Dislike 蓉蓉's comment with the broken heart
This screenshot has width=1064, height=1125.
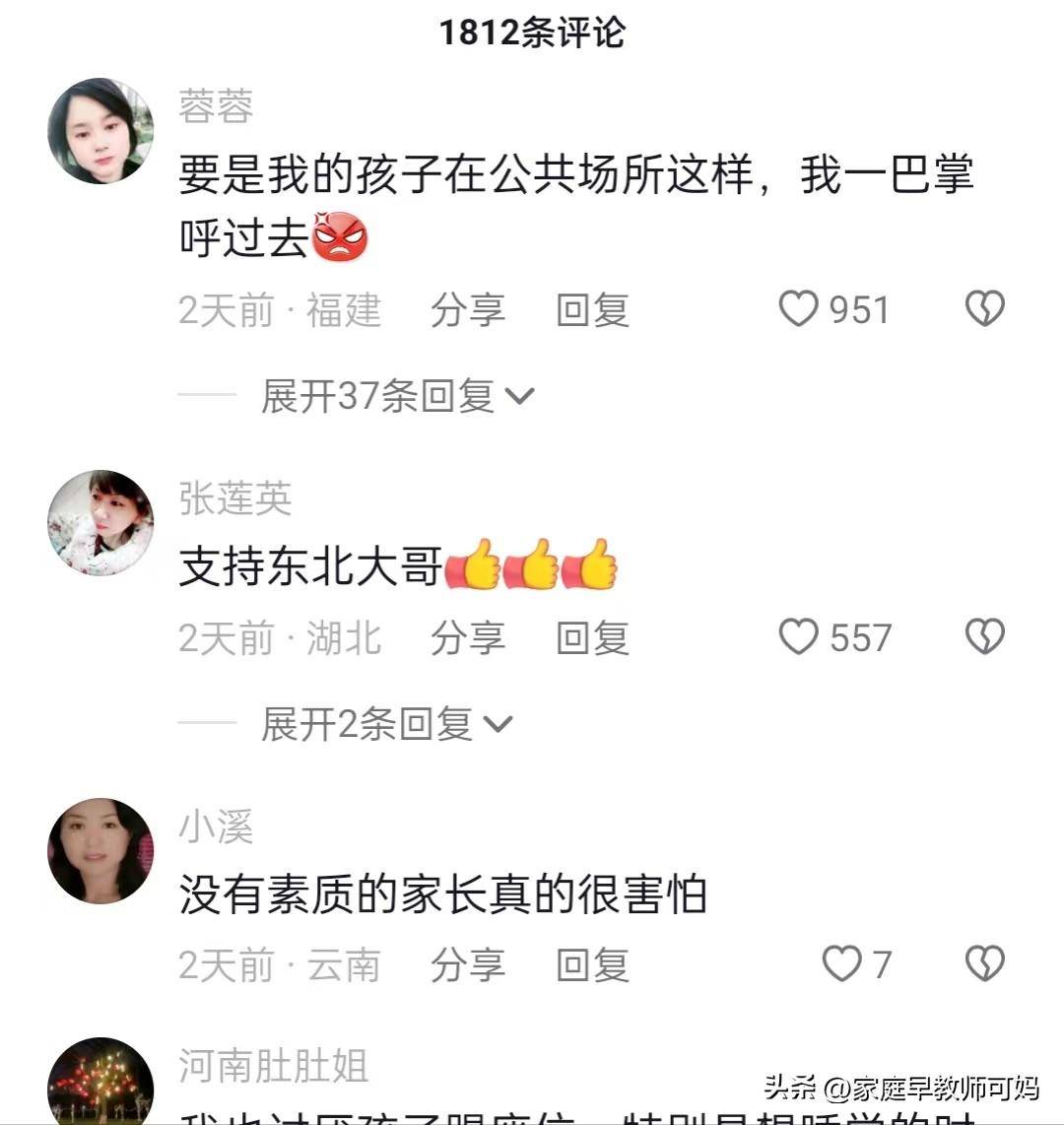point(984,310)
